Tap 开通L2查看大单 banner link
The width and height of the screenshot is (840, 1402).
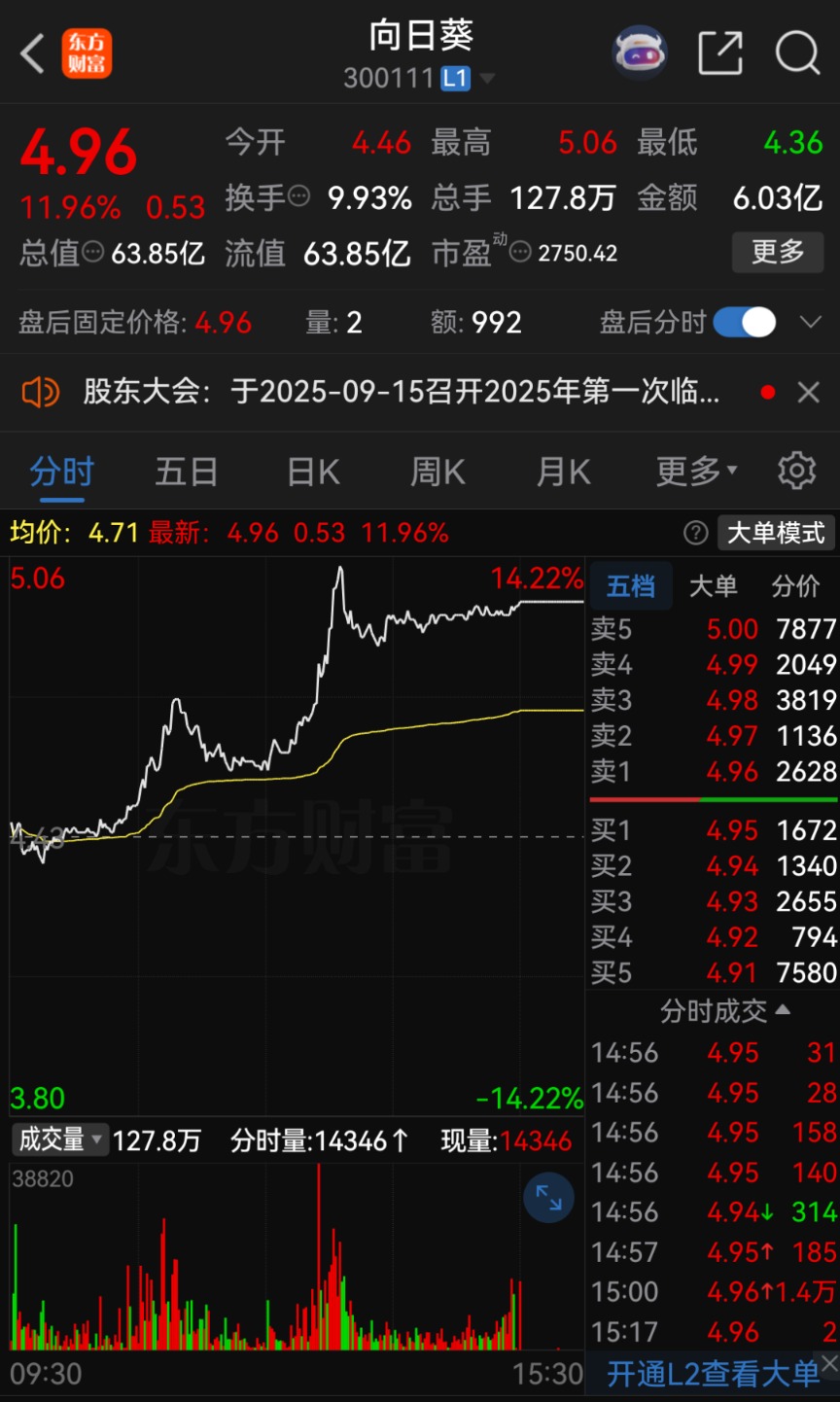tap(713, 1374)
